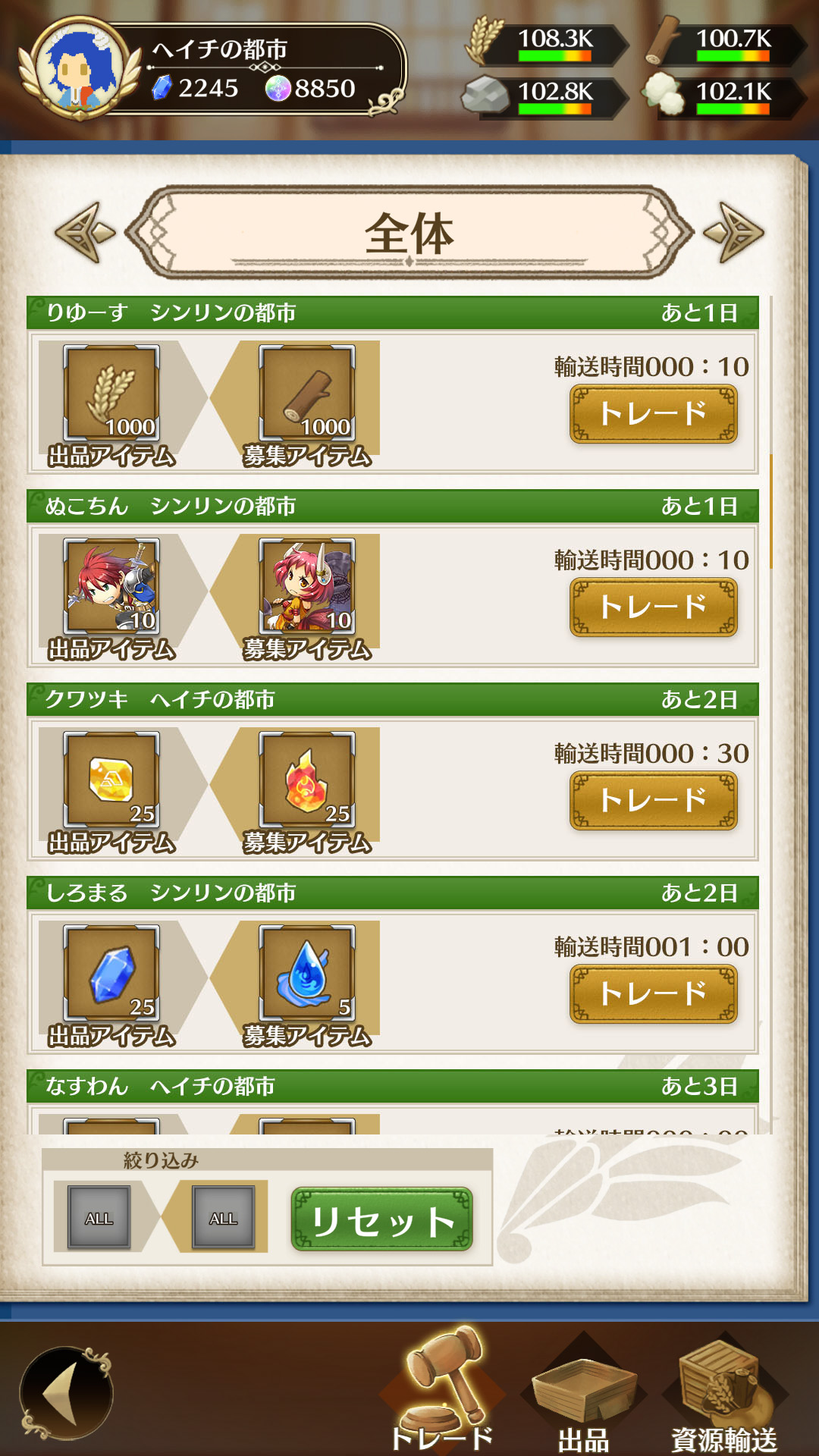View ぬこちん's wanted character item

click(x=307, y=586)
